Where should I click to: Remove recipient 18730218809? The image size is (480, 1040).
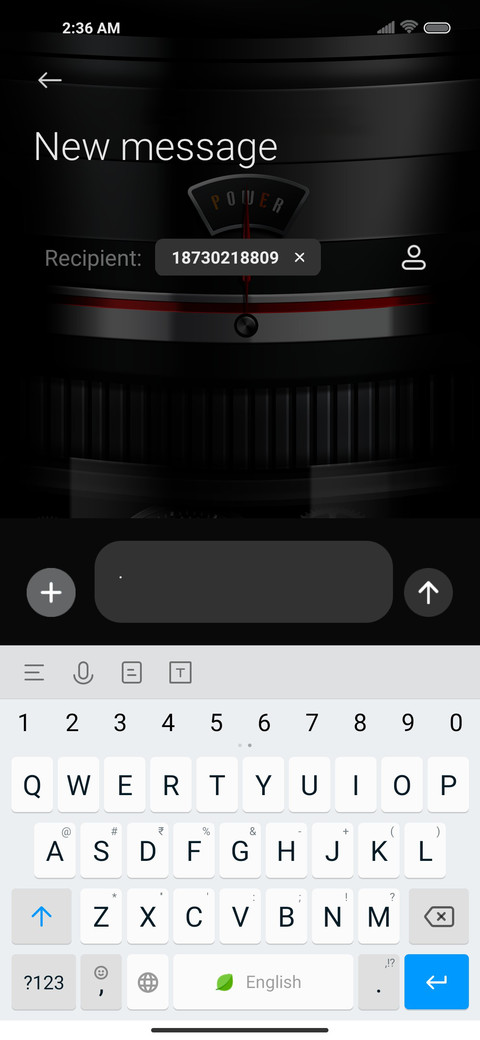pyautogui.click(x=300, y=257)
